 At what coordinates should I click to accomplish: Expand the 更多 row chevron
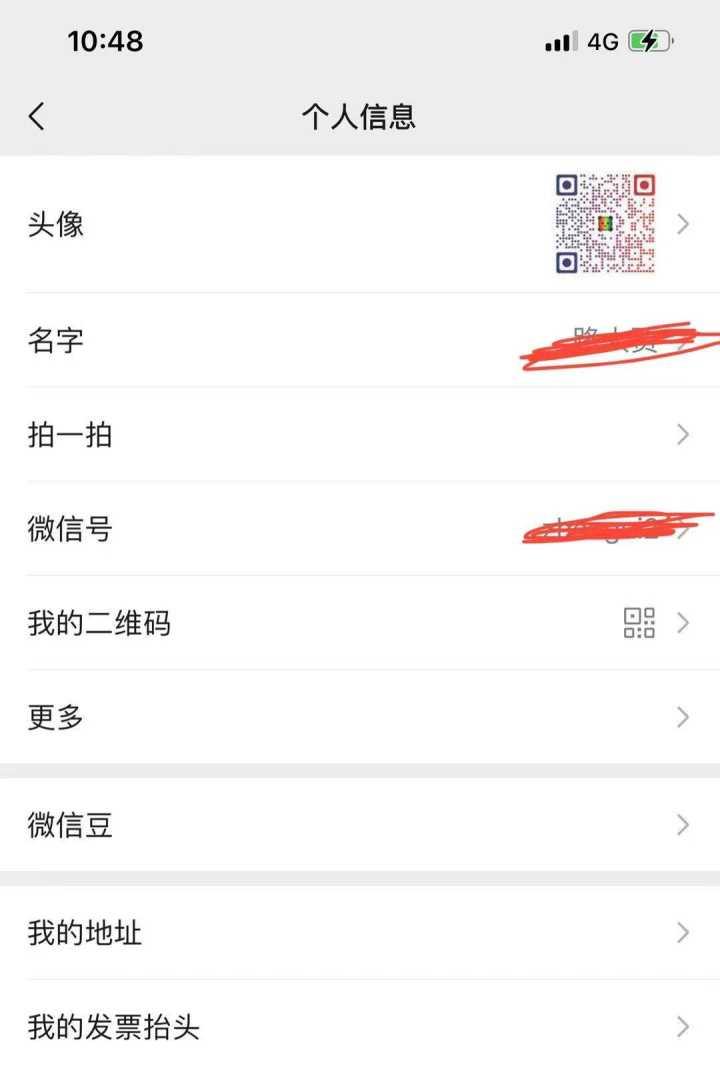(683, 716)
